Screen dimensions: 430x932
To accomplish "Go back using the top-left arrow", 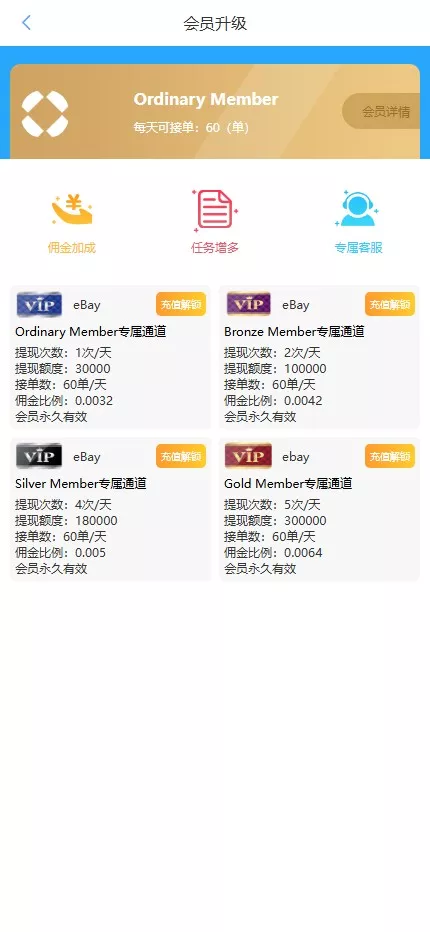I will pyautogui.click(x=26, y=23).
